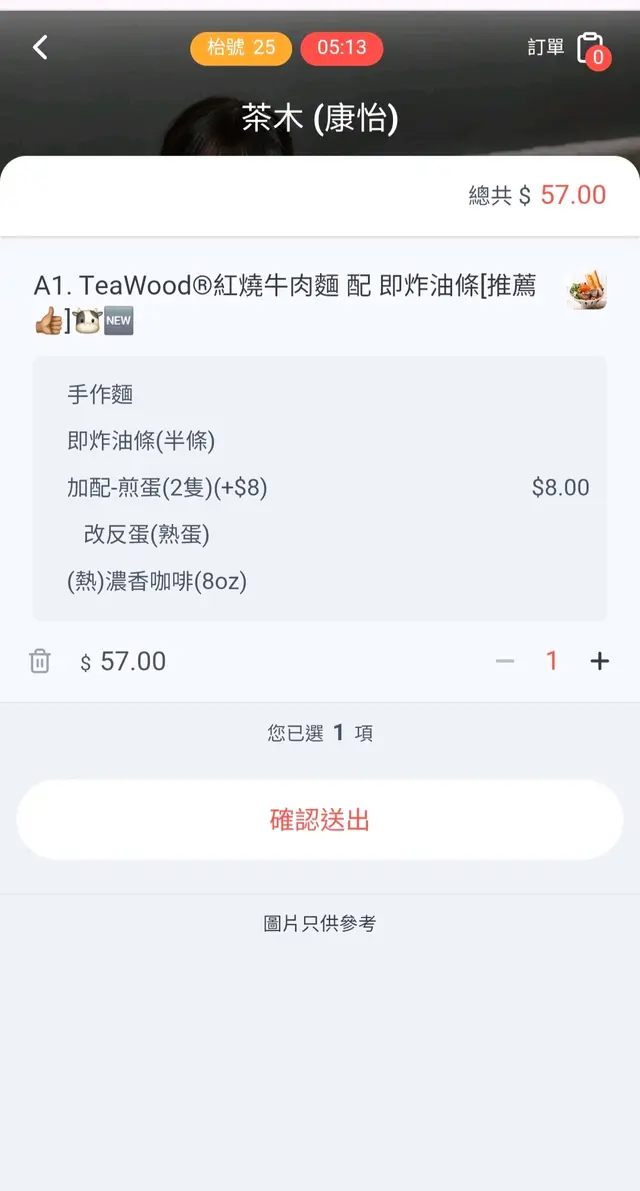Decrease the item quantity by one
This screenshot has width=640, height=1191.
[505, 661]
